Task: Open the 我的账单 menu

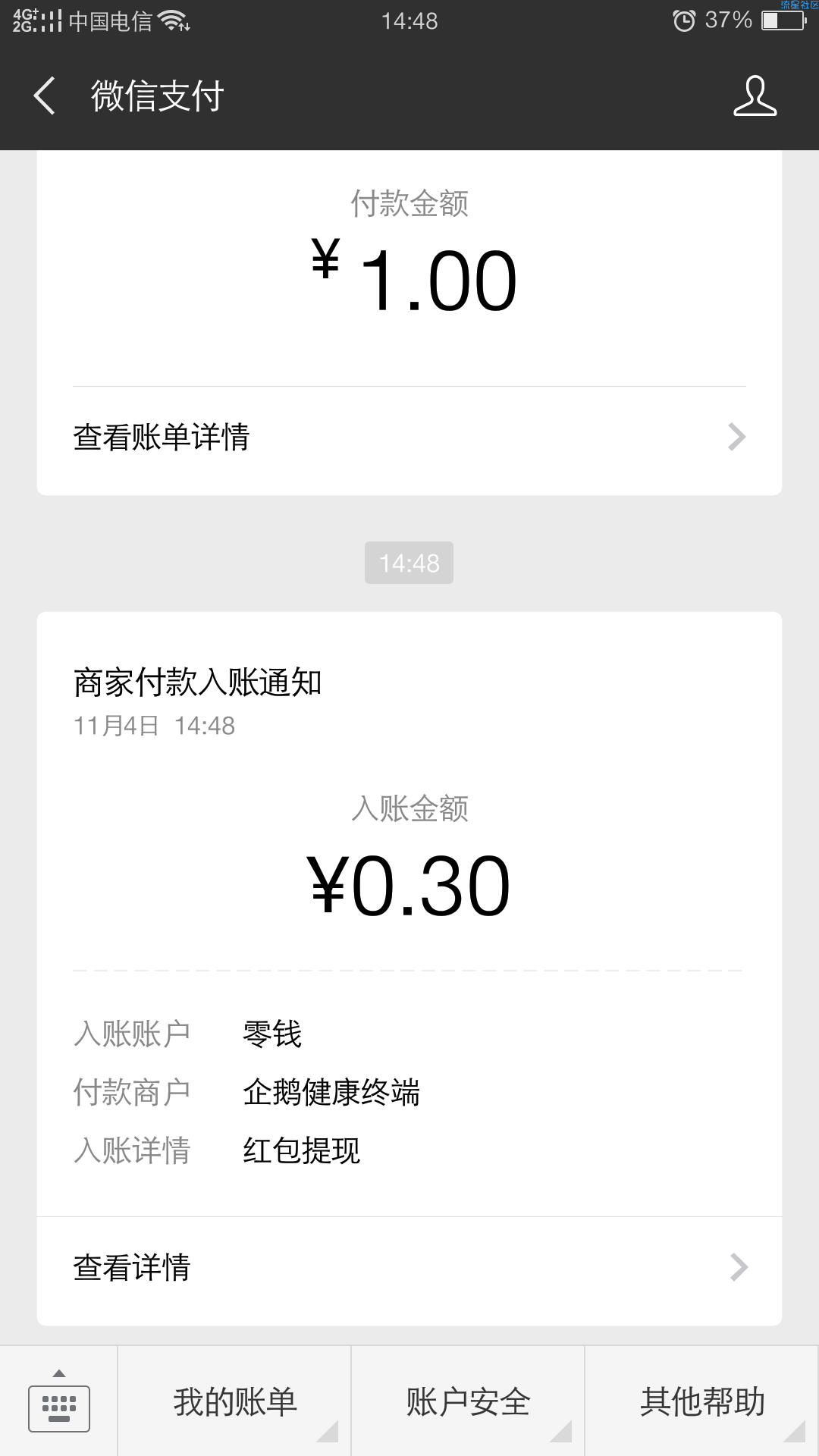Action: click(x=234, y=1402)
